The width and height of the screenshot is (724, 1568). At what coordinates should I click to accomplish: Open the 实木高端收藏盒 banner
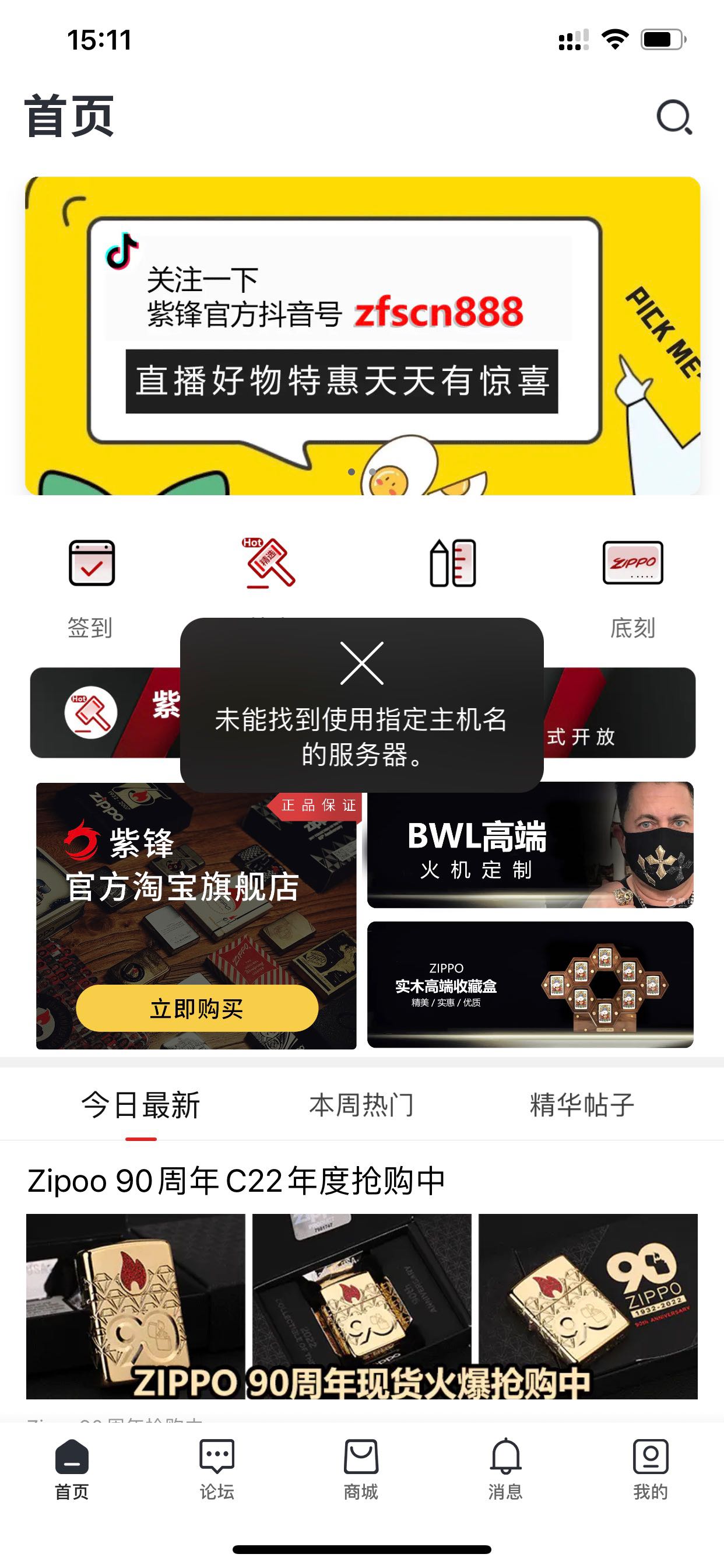[530, 984]
